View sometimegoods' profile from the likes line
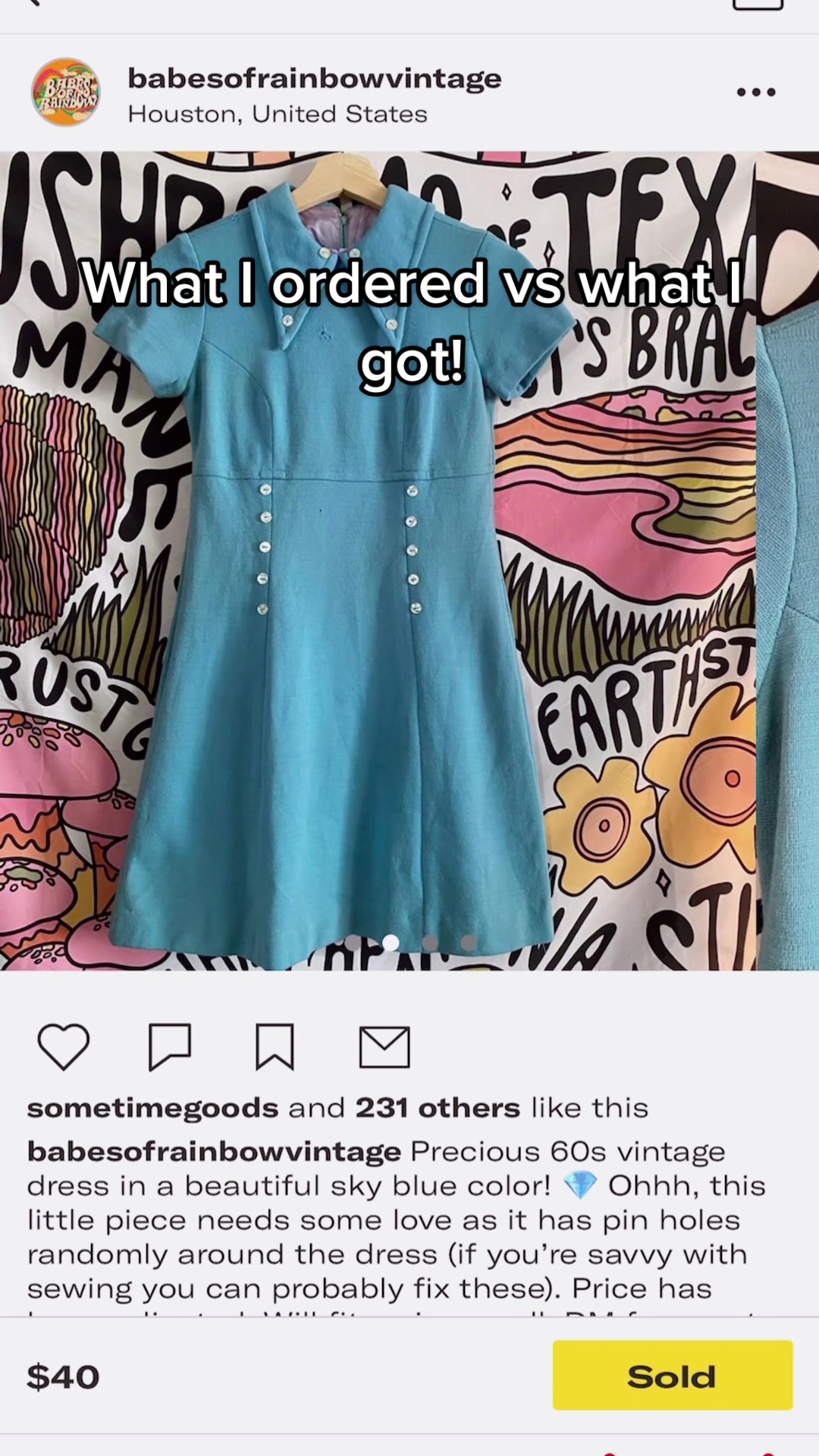819x1456 pixels. 152,1108
